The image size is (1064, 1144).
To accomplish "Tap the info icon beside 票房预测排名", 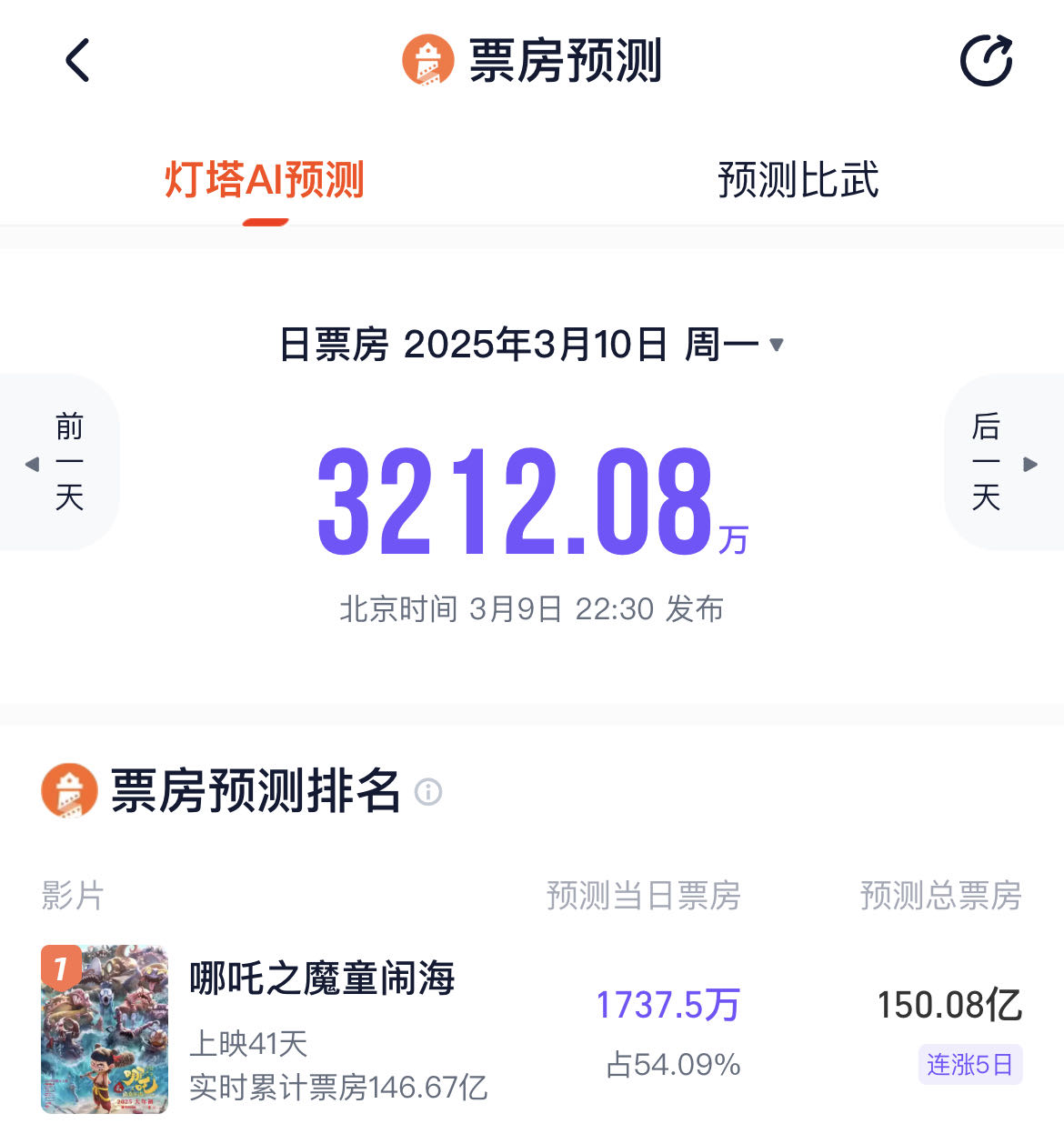I will click(428, 792).
